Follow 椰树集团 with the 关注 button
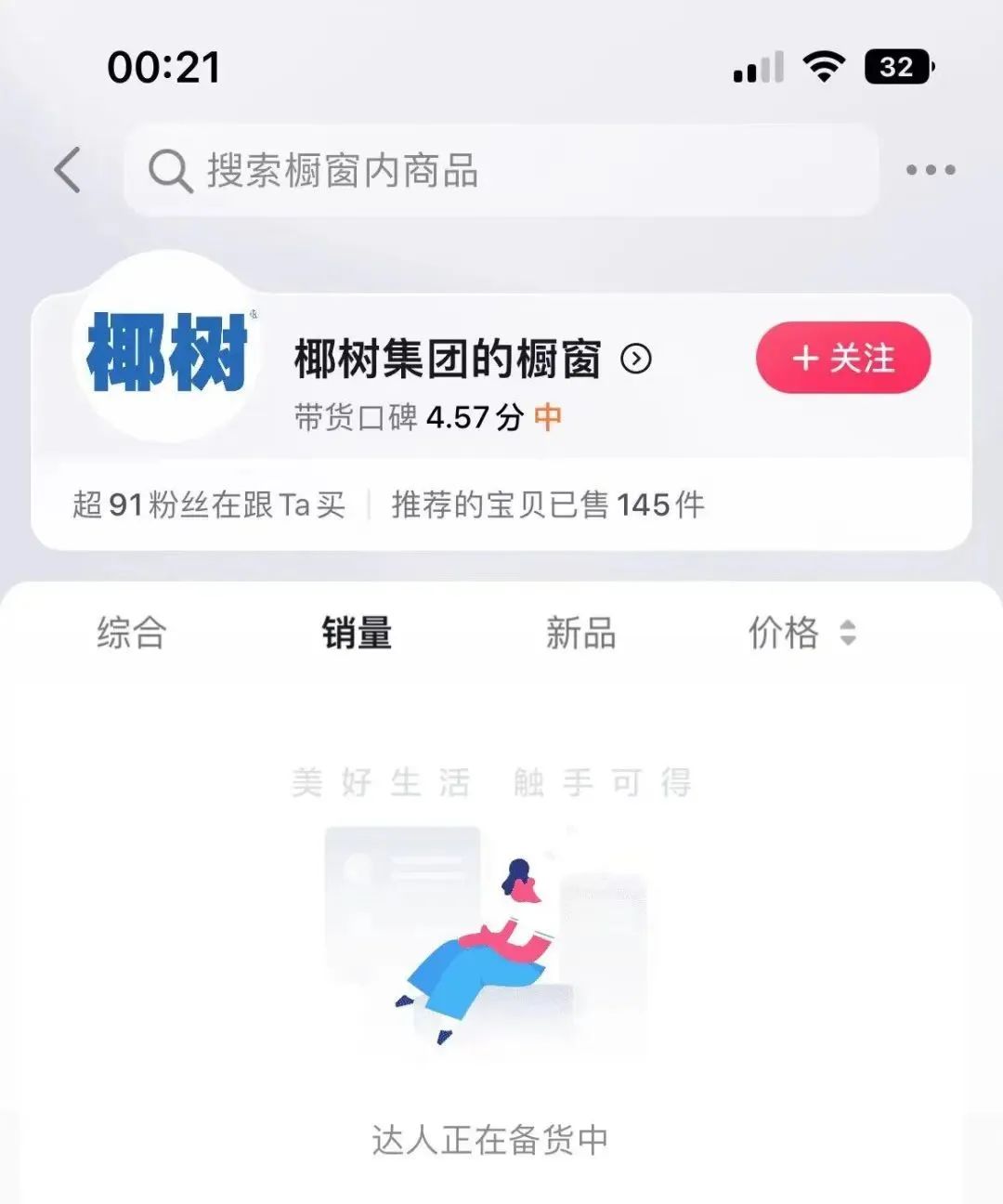This screenshot has width=1003, height=1204. (843, 359)
